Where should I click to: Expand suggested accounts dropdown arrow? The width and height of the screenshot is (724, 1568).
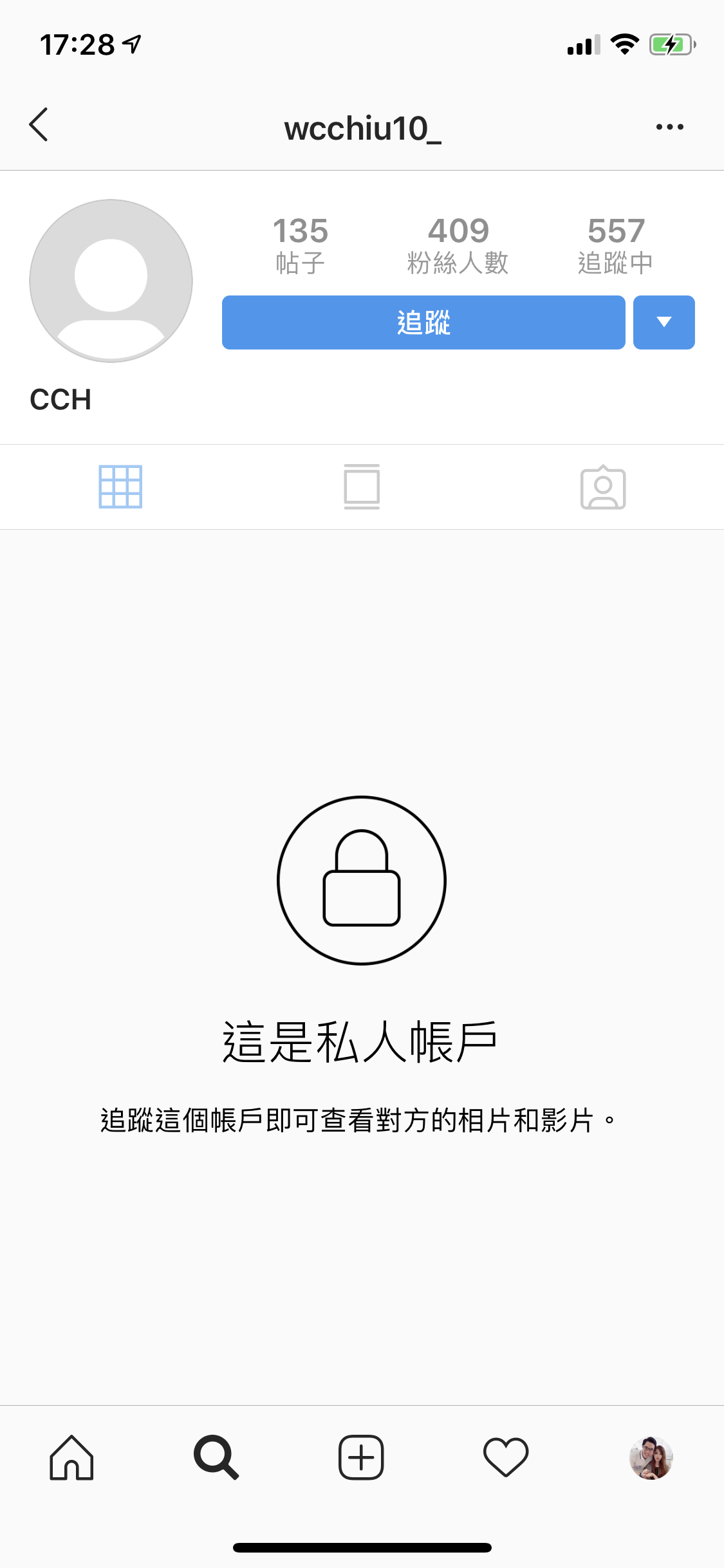(664, 322)
